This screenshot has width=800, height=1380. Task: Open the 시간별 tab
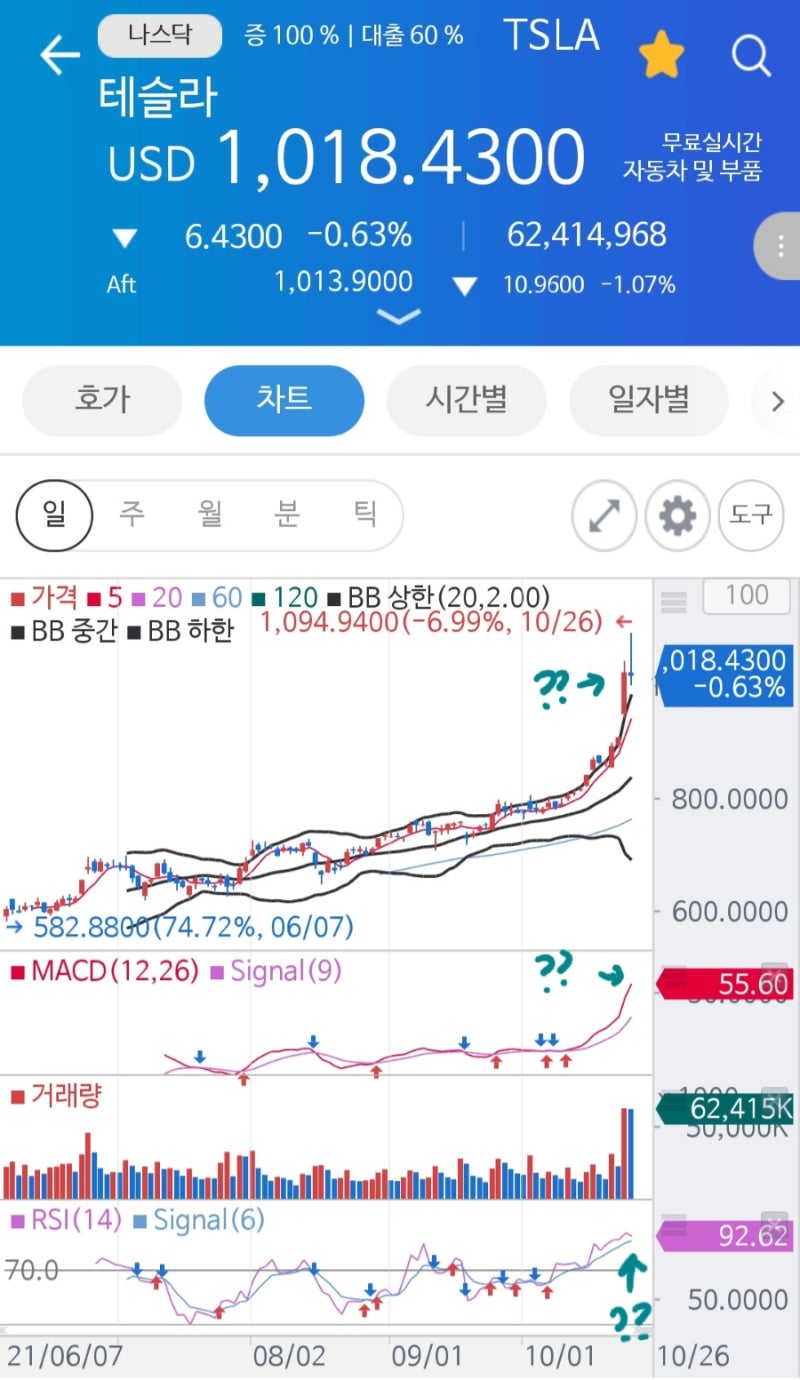tap(466, 400)
